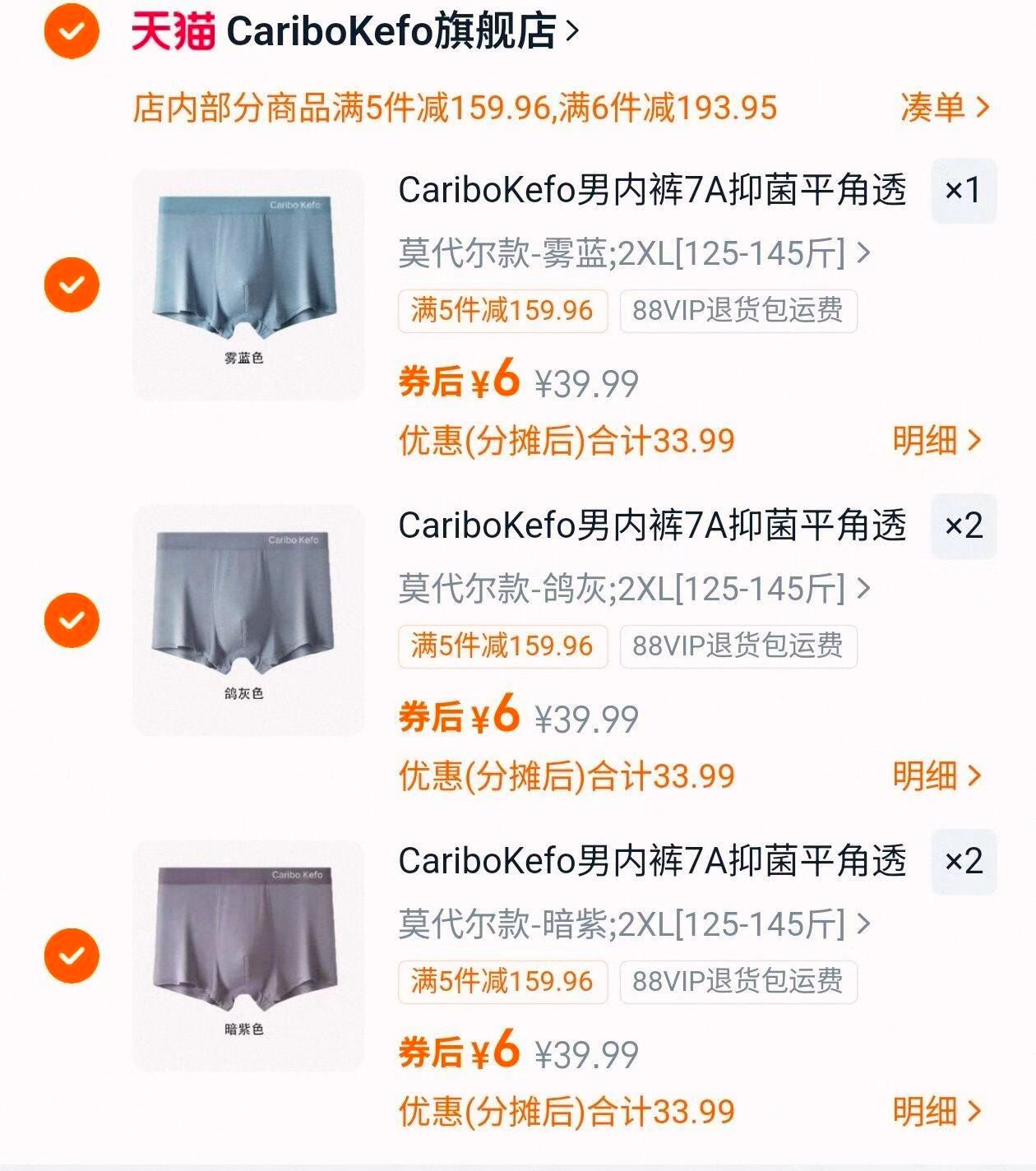Click the store promotion banner text
Viewport: 1036px width, 1171px height.
pyautogui.click(x=456, y=105)
